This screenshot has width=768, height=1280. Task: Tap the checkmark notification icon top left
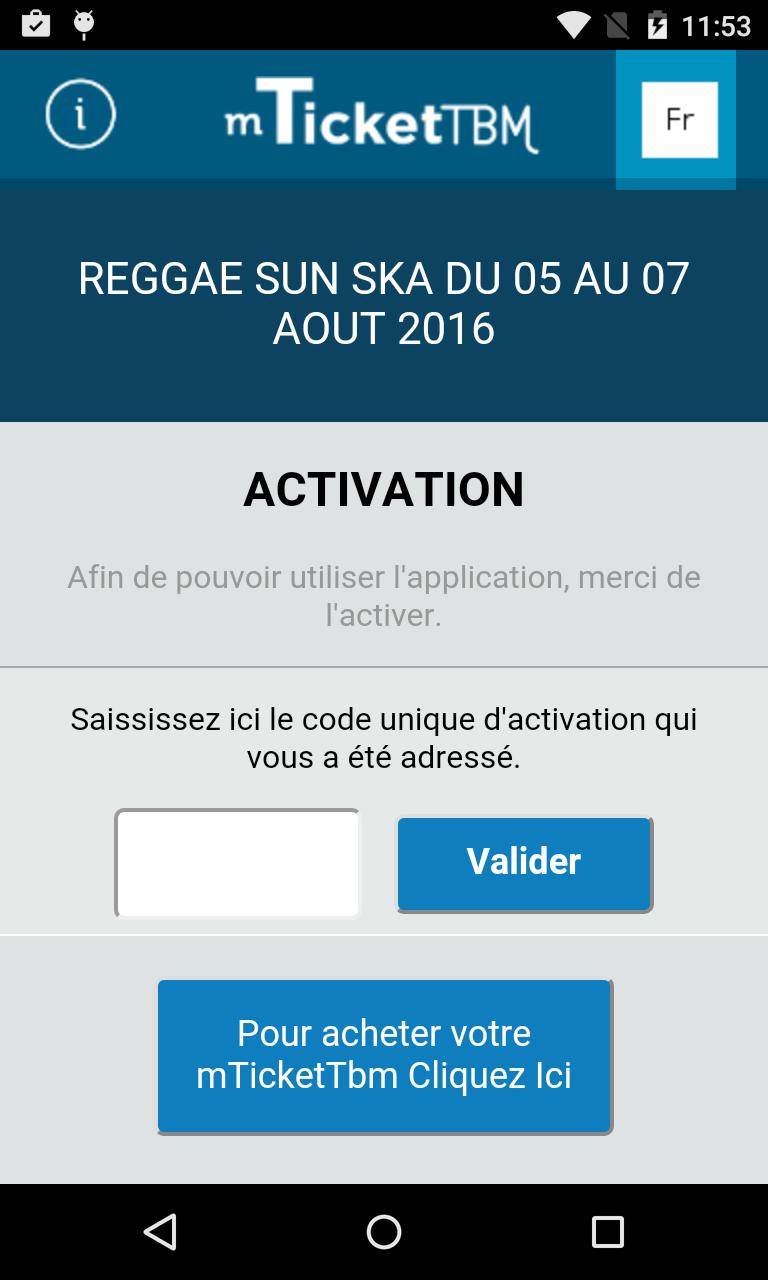(x=36, y=23)
